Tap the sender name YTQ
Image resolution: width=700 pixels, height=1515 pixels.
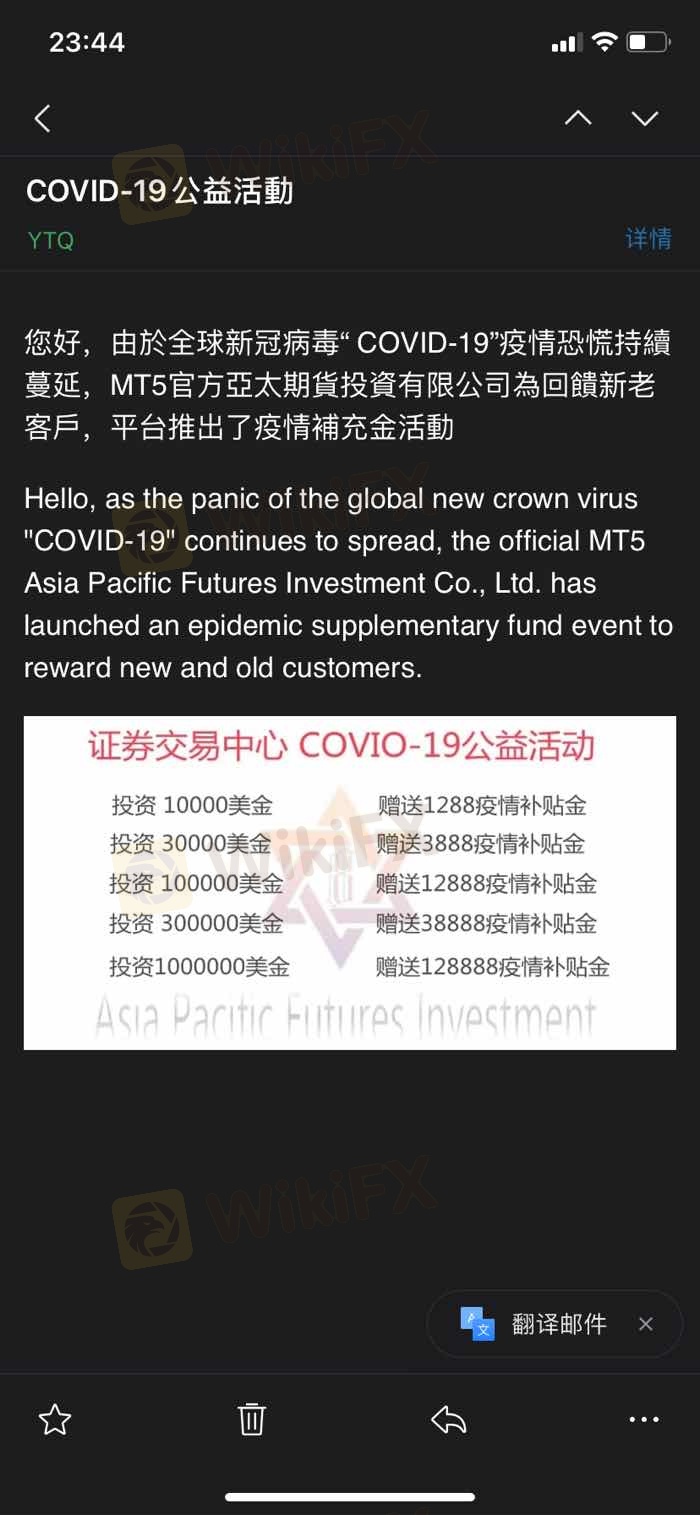coord(50,240)
